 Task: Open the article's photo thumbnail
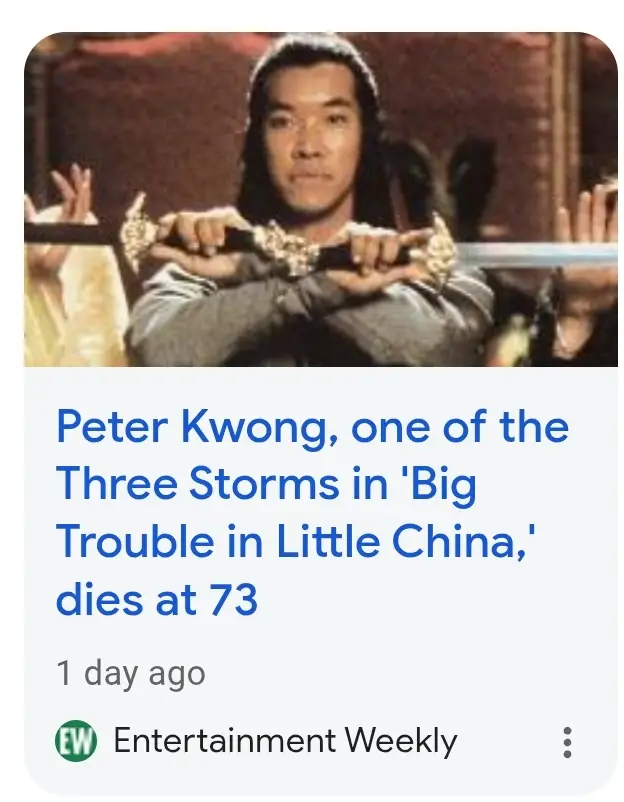tap(320, 200)
